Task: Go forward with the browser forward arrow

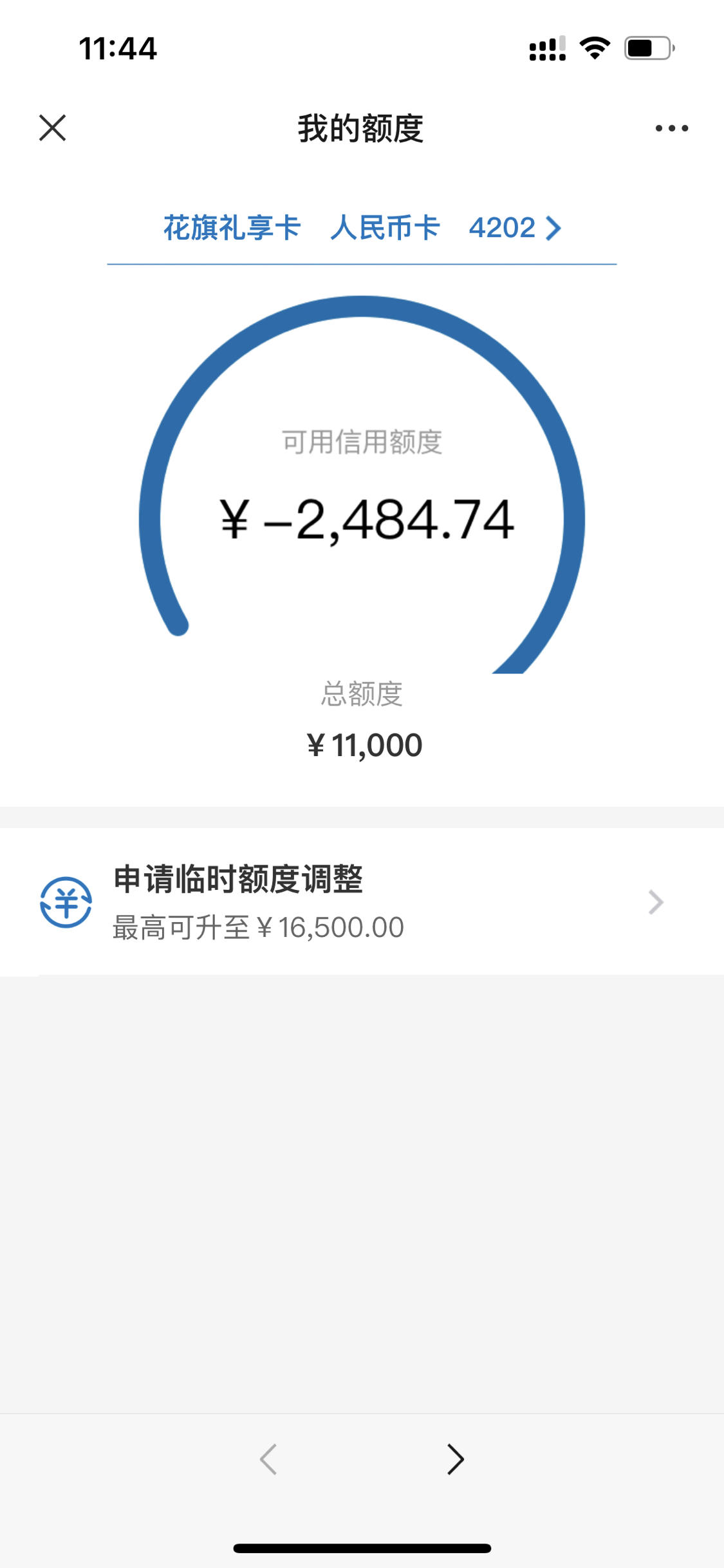Action: click(455, 1459)
